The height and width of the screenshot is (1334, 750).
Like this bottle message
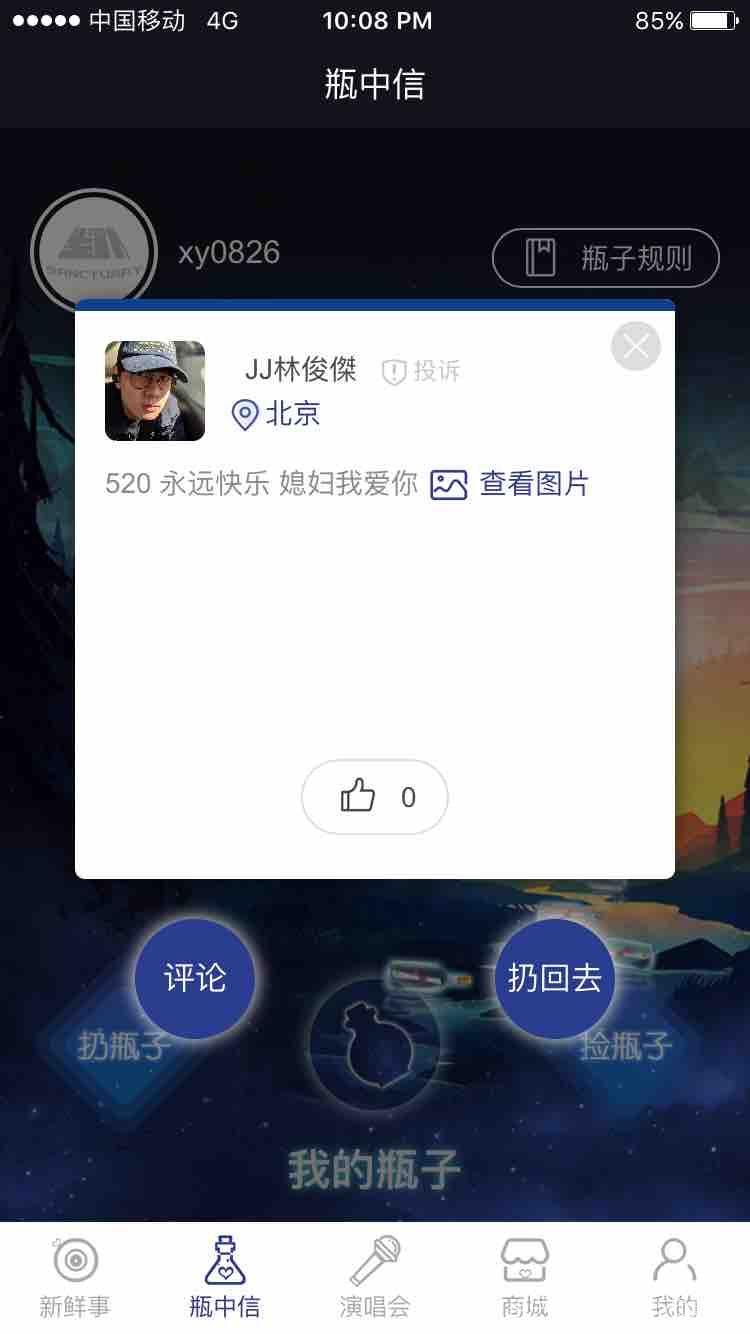coord(375,797)
